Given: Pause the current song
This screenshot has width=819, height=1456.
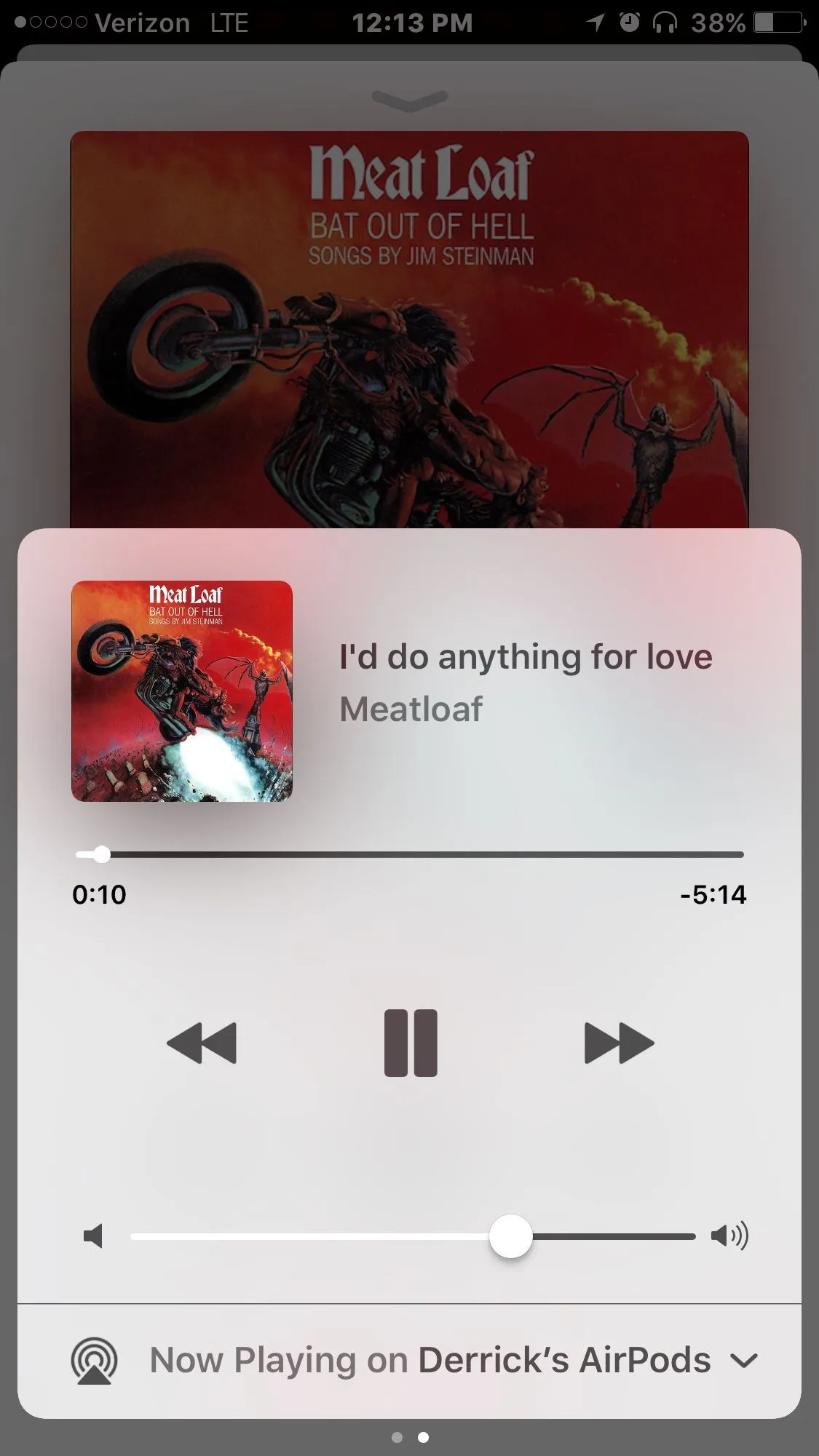Looking at the screenshot, I should [x=411, y=1042].
